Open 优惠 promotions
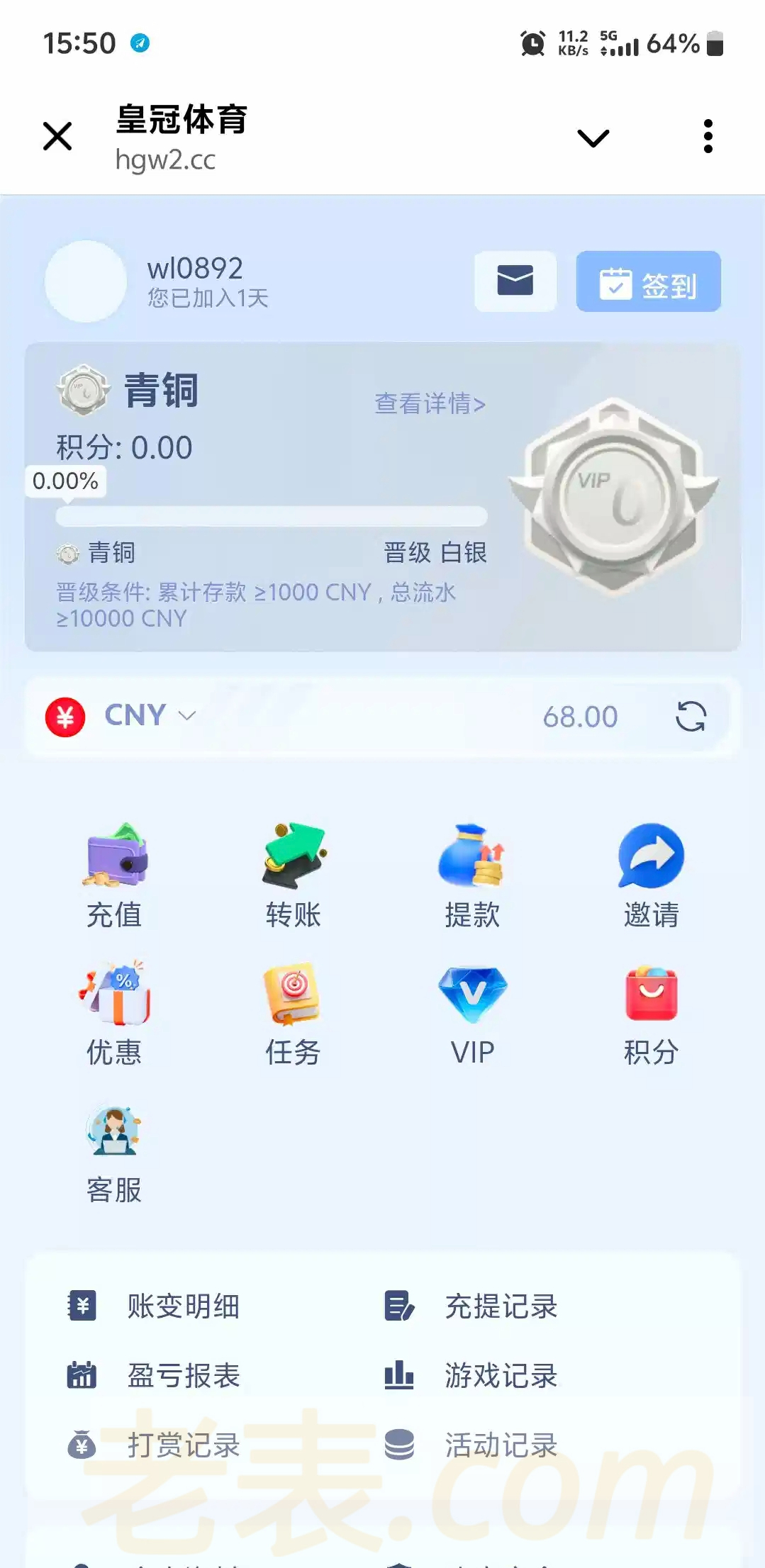765x1568 pixels. (114, 1014)
